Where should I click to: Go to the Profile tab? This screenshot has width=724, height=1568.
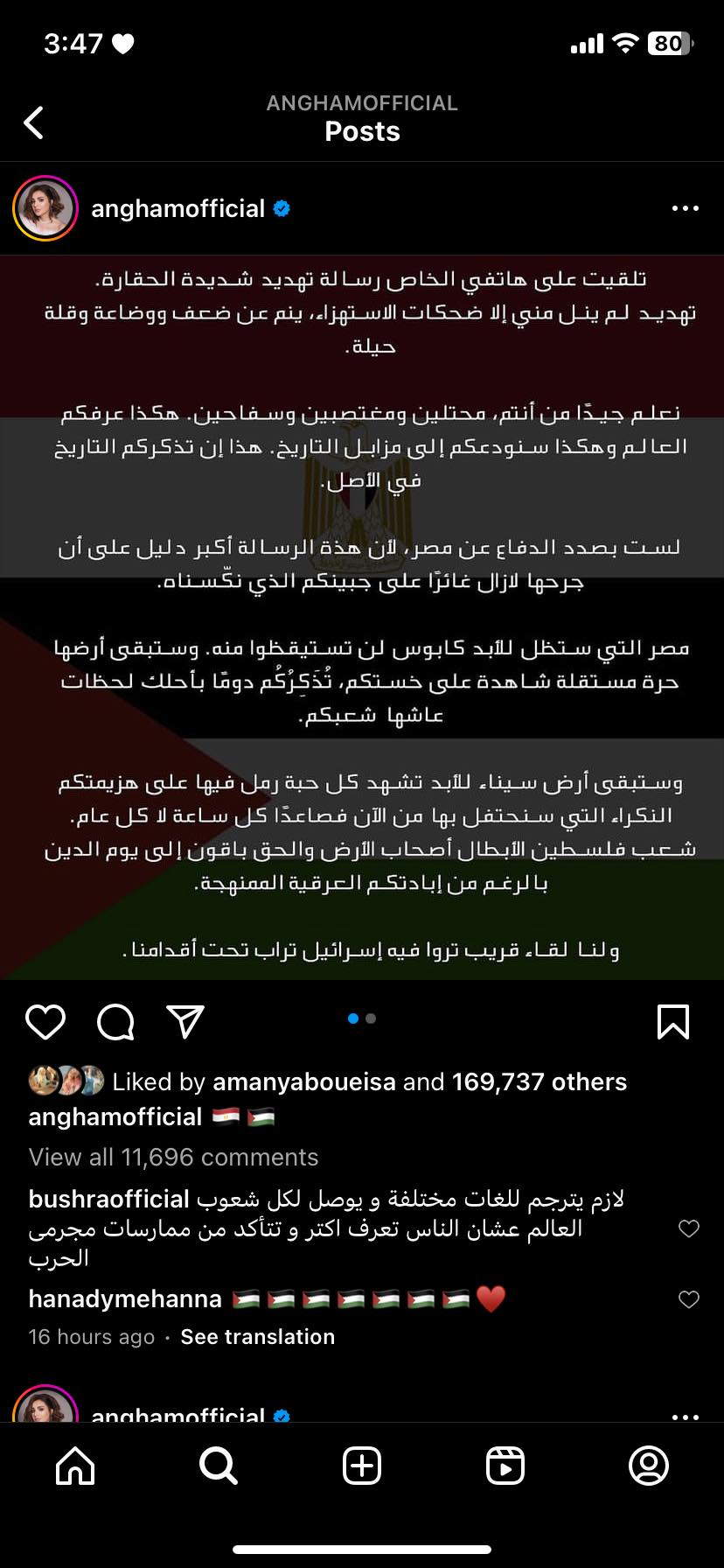click(648, 1466)
